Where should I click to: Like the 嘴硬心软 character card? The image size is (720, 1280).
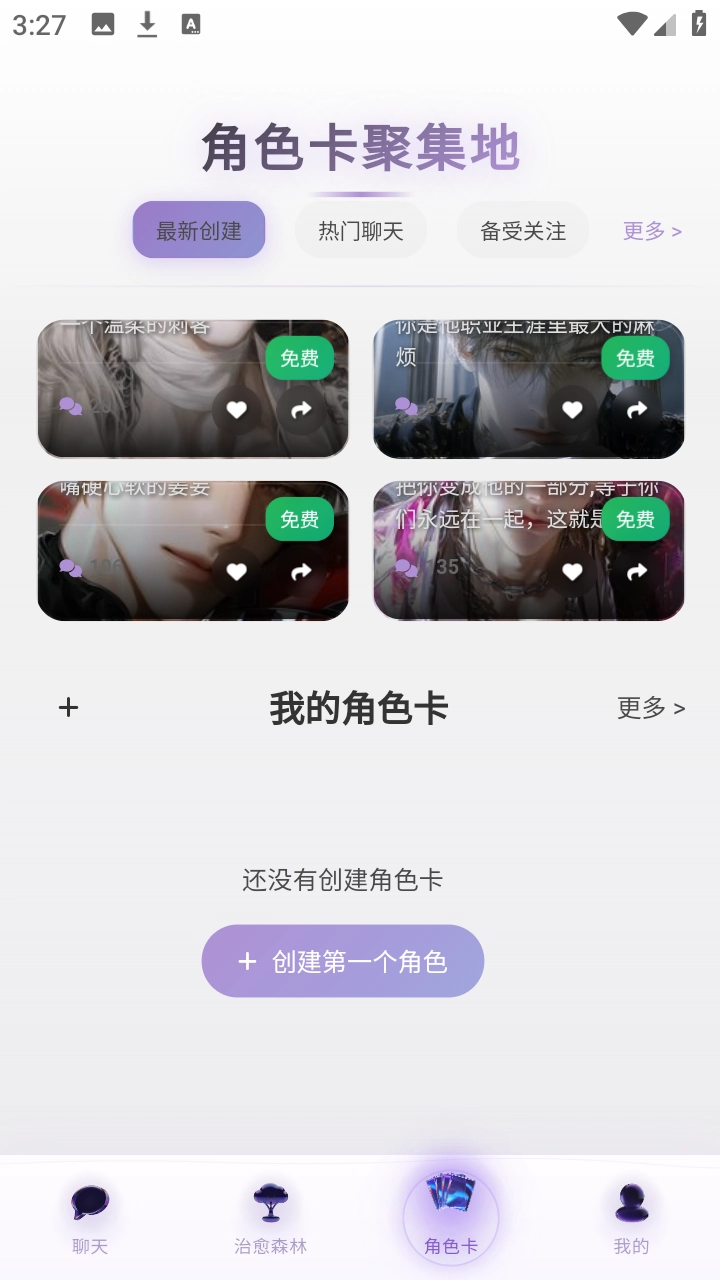[x=236, y=572]
